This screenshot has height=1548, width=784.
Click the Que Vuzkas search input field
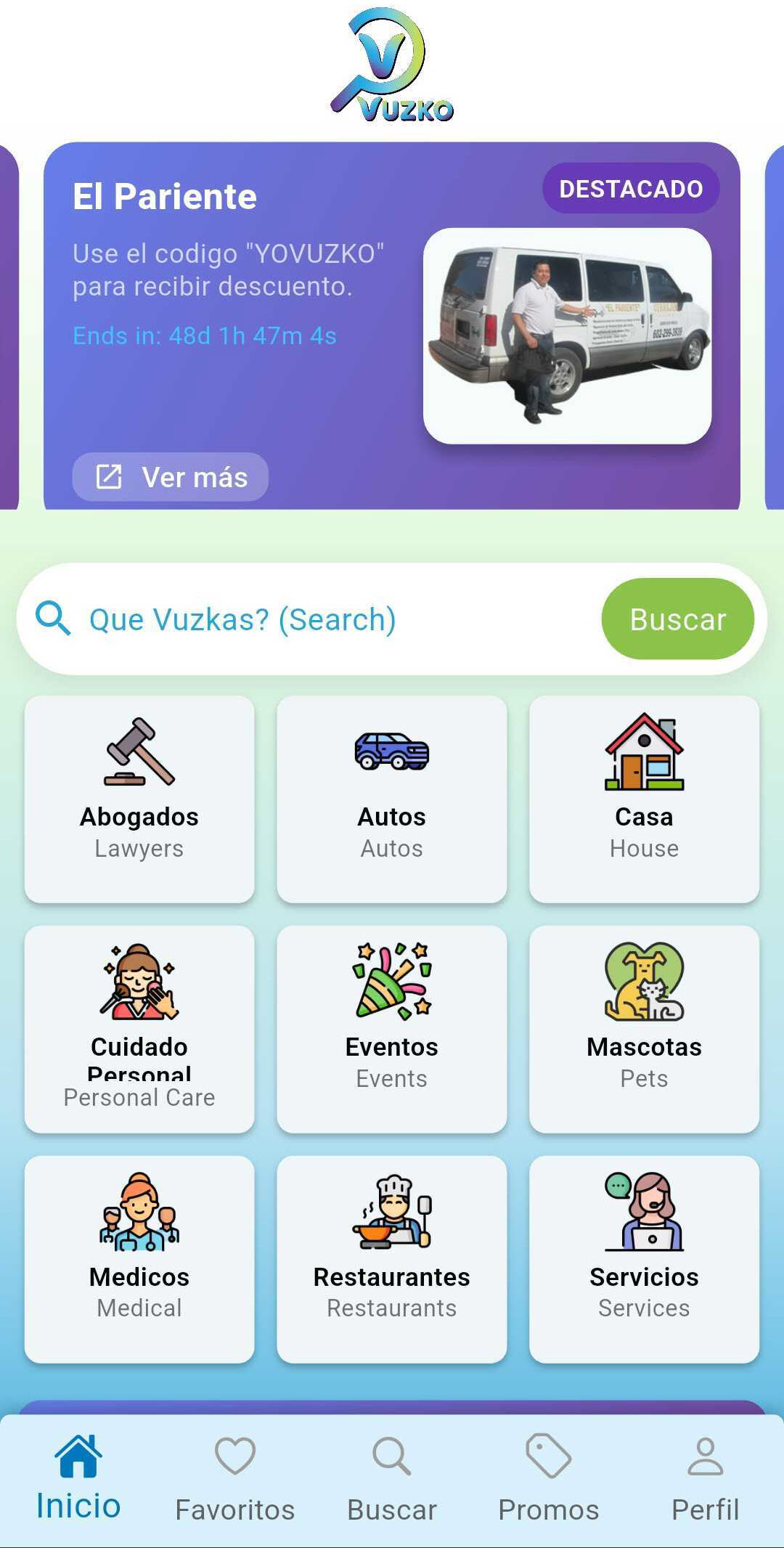pos(290,619)
